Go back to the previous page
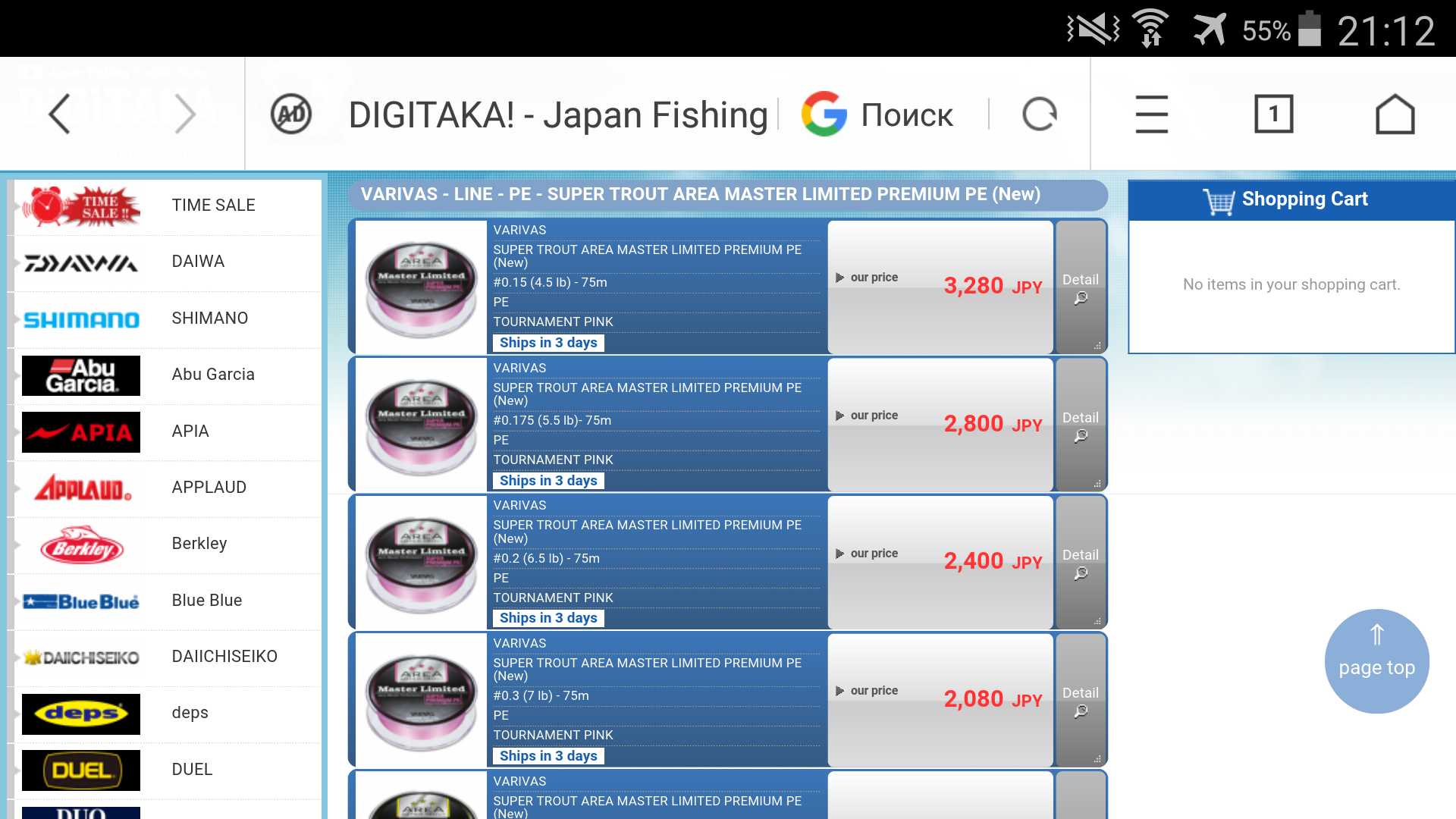1456x819 pixels. pos(60,115)
